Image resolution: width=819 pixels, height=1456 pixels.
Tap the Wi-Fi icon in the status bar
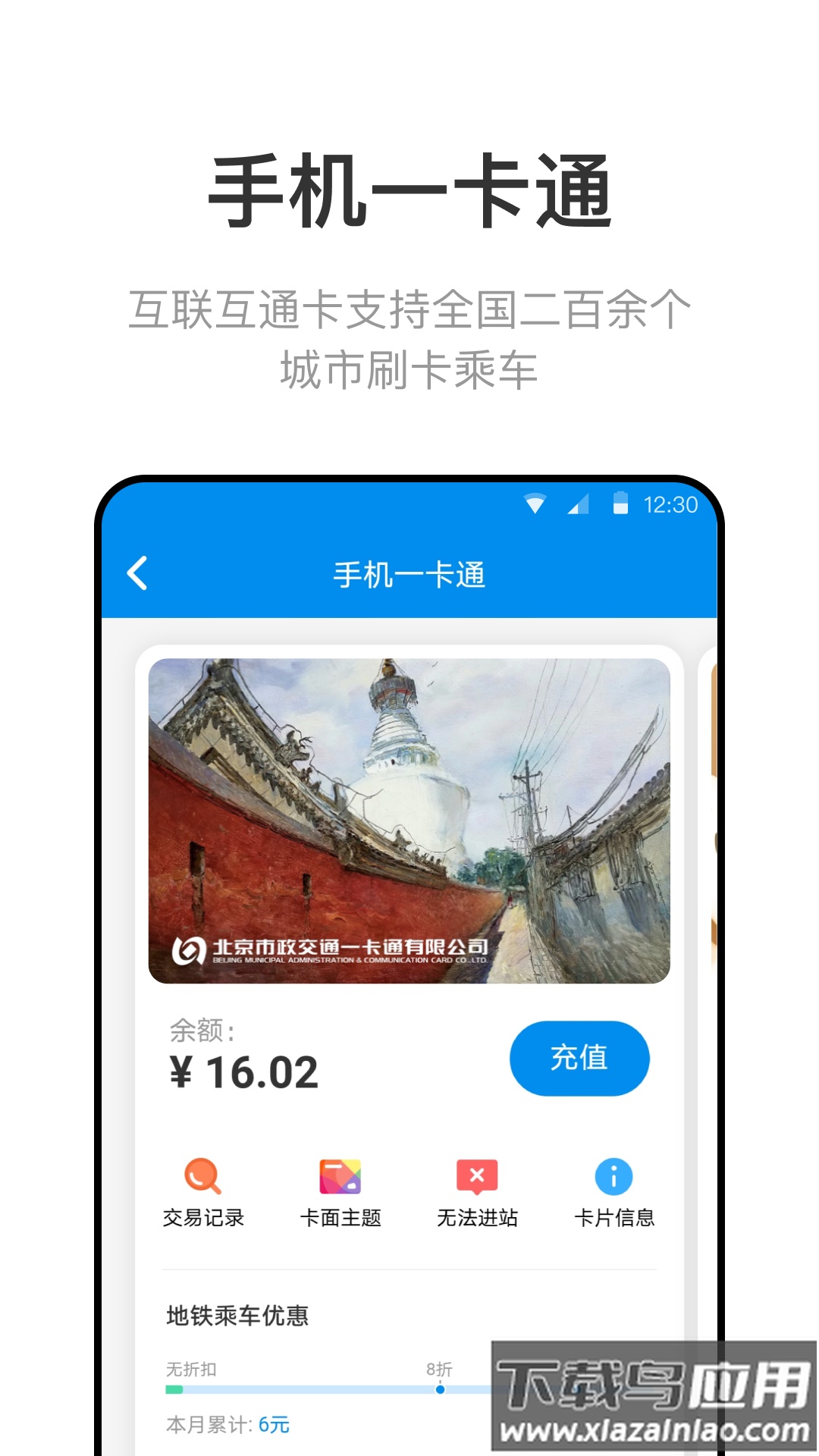[x=535, y=503]
